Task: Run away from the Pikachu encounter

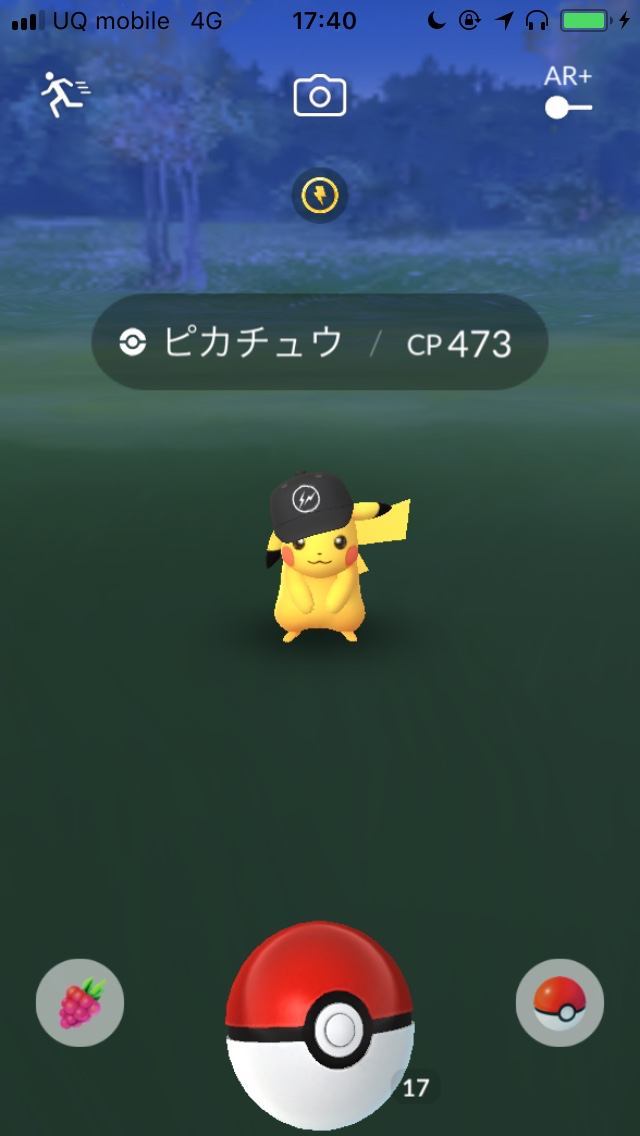Action: [x=64, y=95]
